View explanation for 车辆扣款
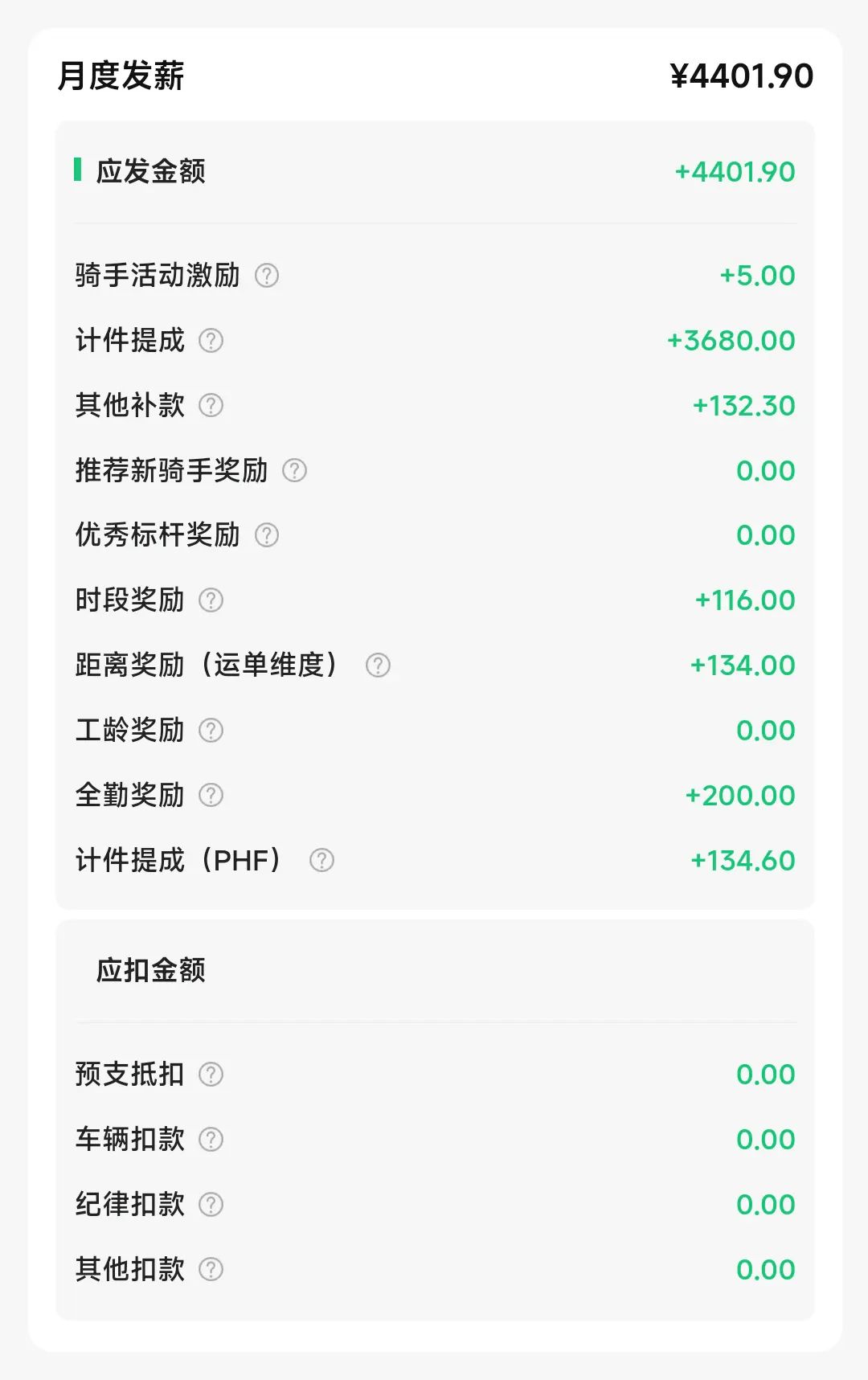Viewport: 868px width, 1380px height. click(x=211, y=1140)
